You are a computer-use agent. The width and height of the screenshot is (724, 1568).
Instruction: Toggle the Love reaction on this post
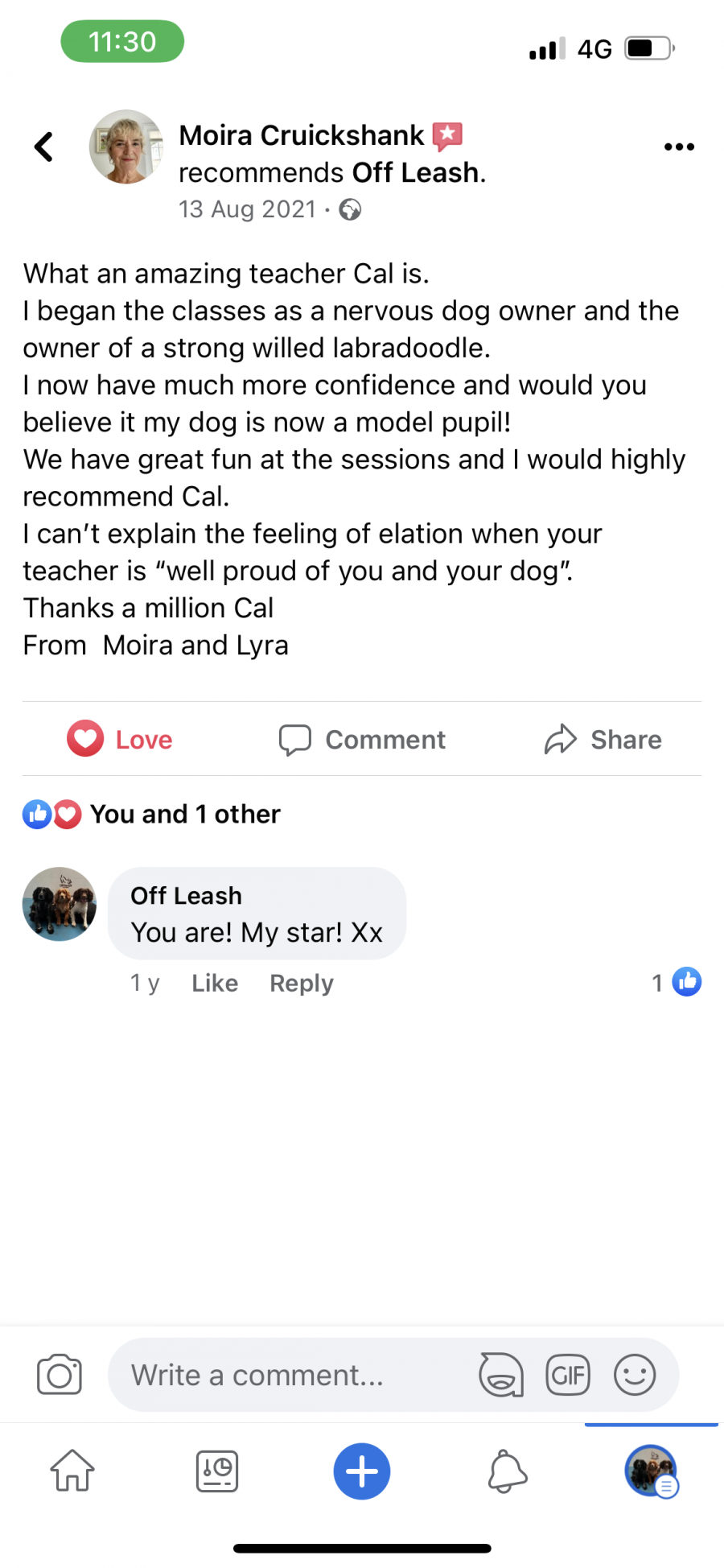click(x=120, y=739)
